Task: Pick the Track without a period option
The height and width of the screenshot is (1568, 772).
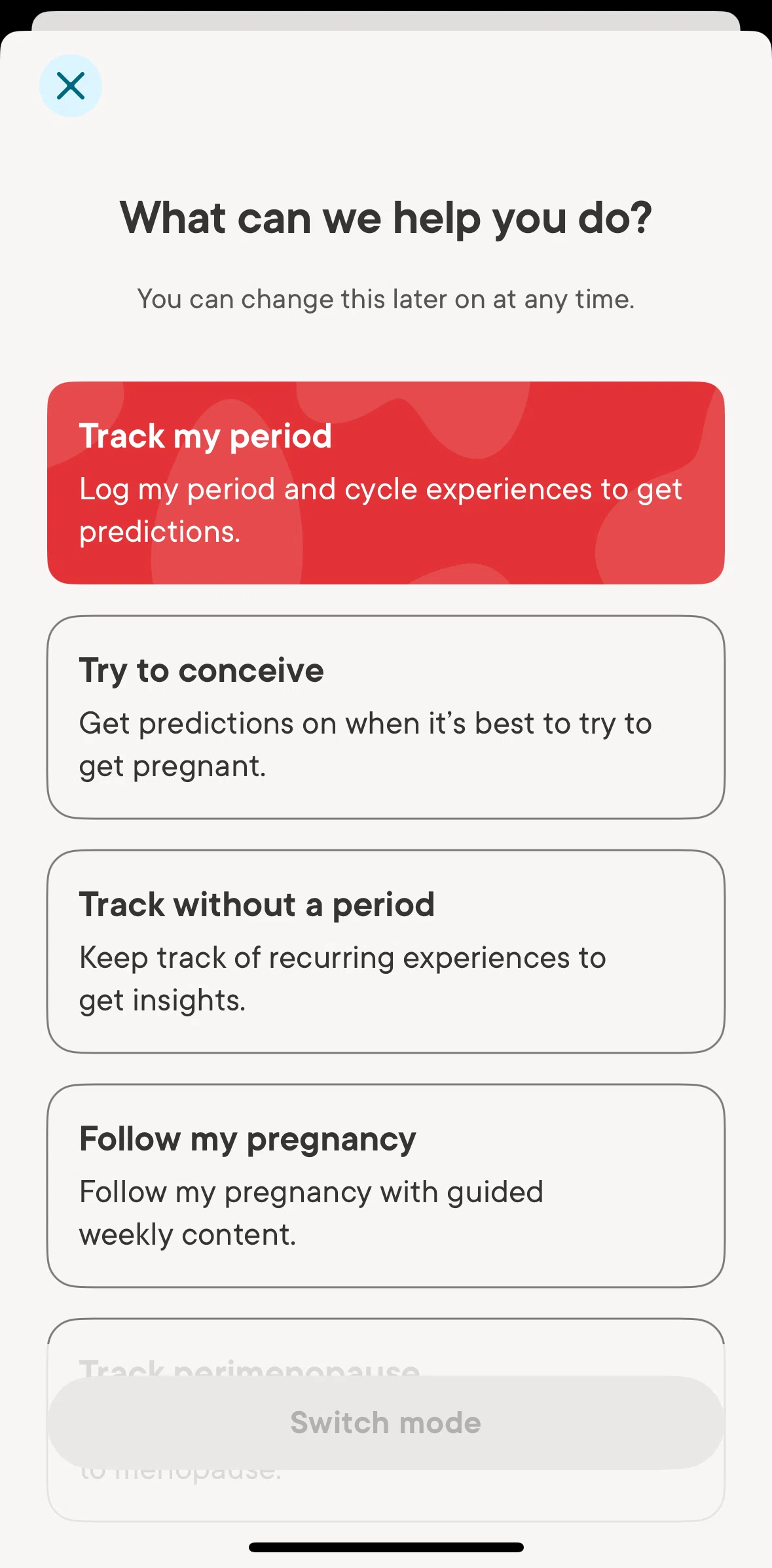Action: click(386, 952)
